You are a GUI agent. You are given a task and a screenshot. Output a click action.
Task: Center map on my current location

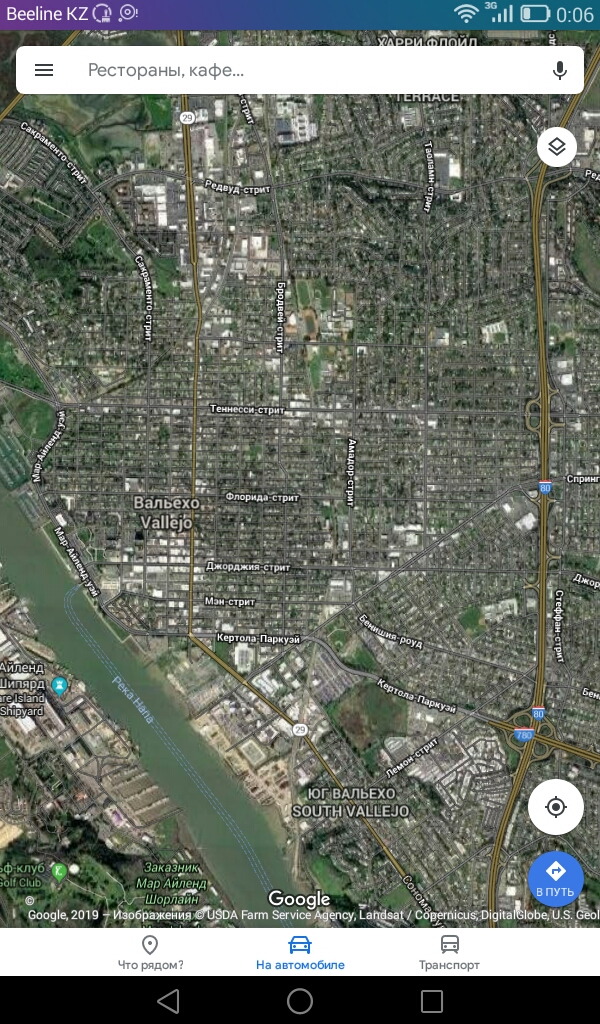(556, 807)
